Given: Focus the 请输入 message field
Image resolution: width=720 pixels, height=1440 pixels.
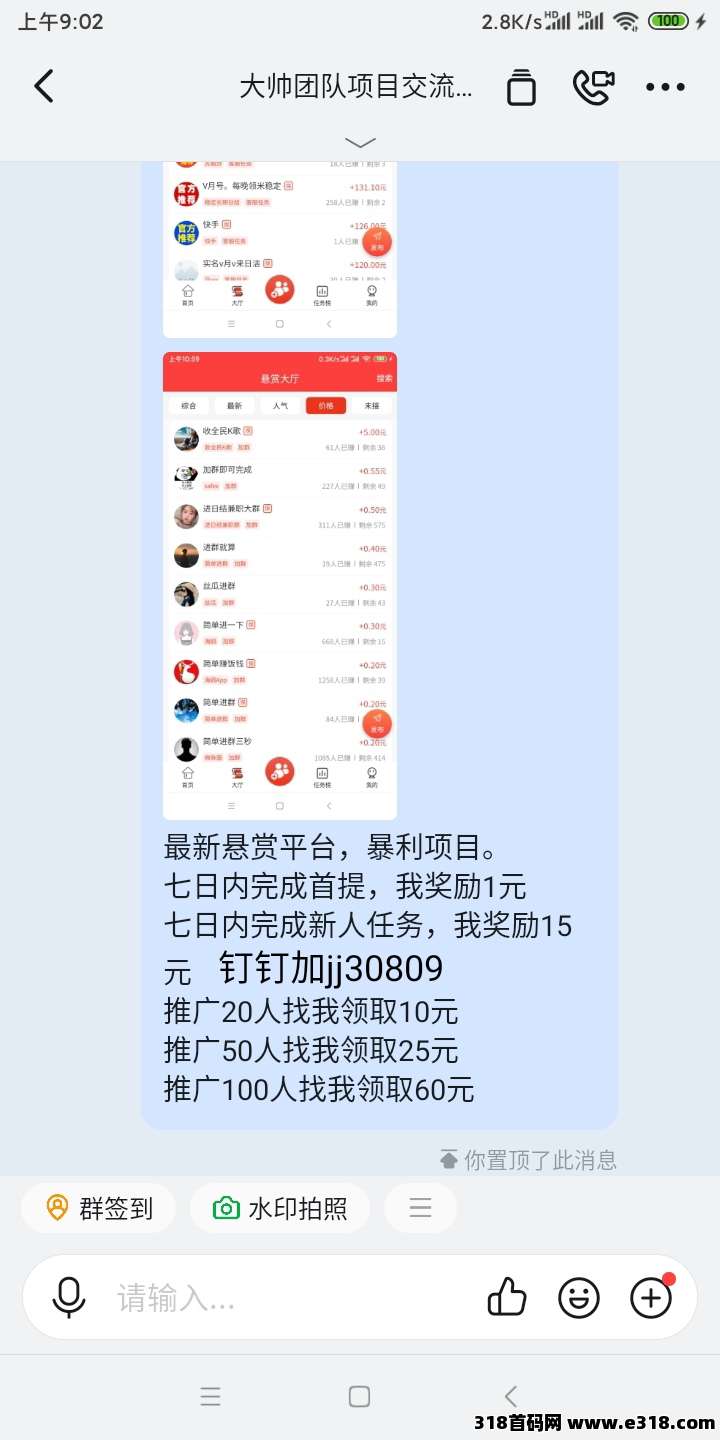Looking at the screenshot, I should tap(290, 1298).
